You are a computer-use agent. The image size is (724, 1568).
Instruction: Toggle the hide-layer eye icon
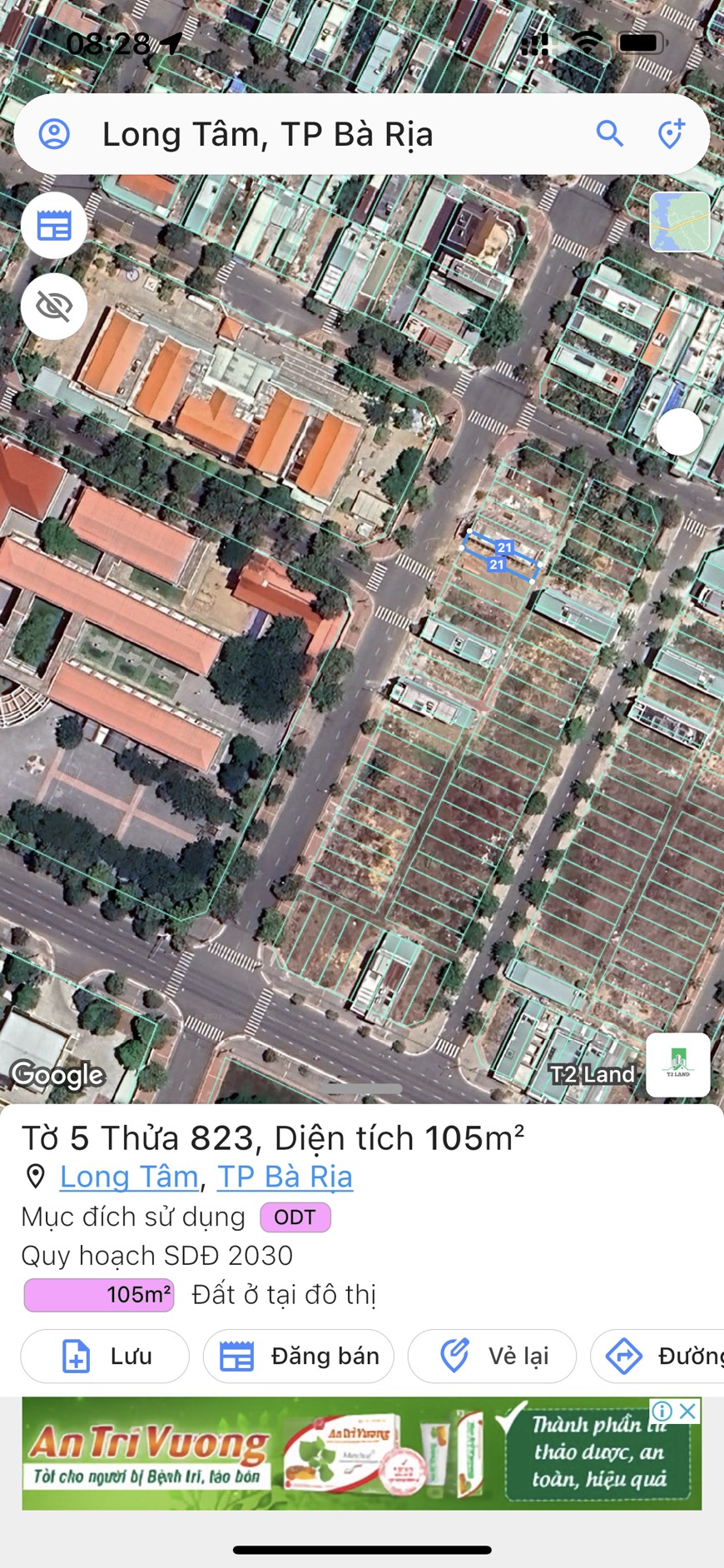pyautogui.click(x=54, y=306)
